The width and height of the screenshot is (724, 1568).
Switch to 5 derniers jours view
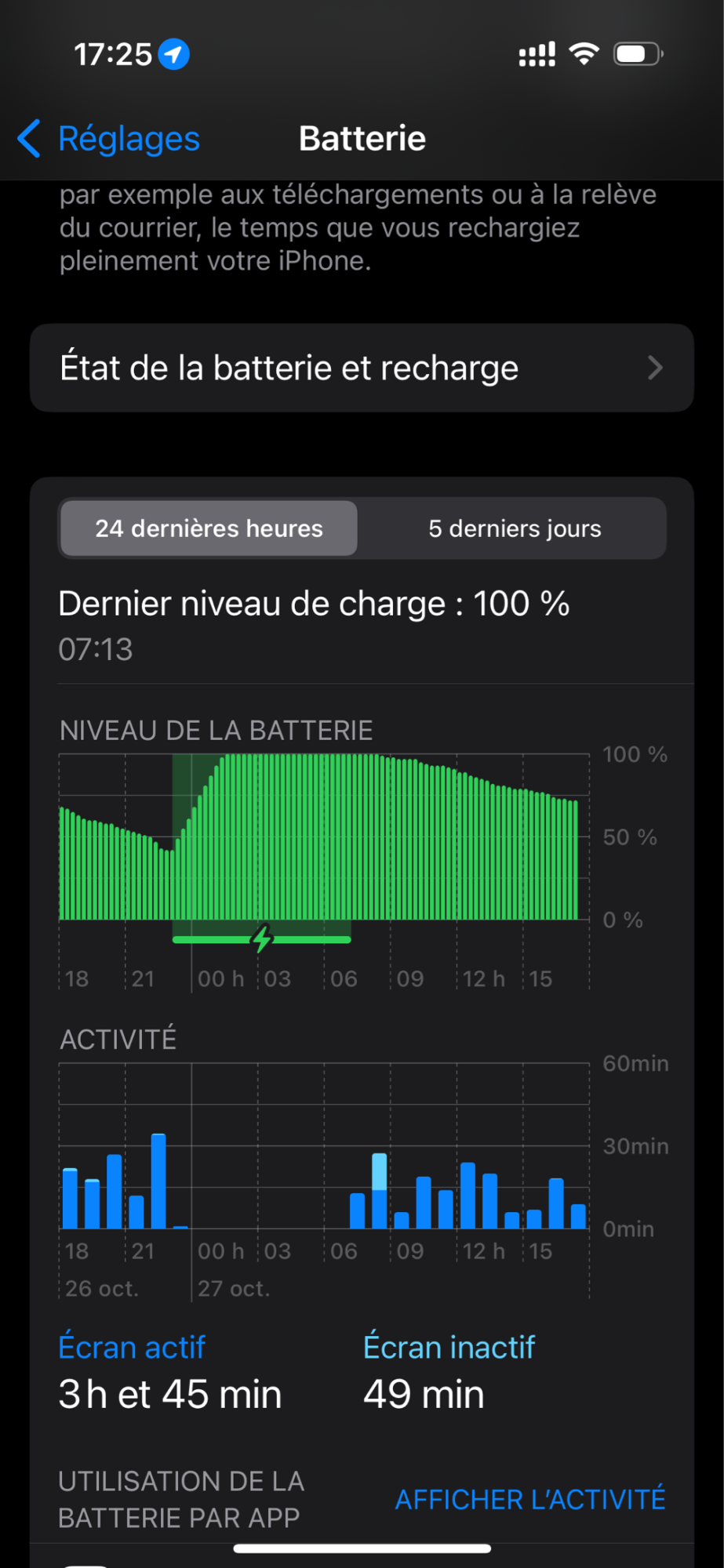(515, 528)
